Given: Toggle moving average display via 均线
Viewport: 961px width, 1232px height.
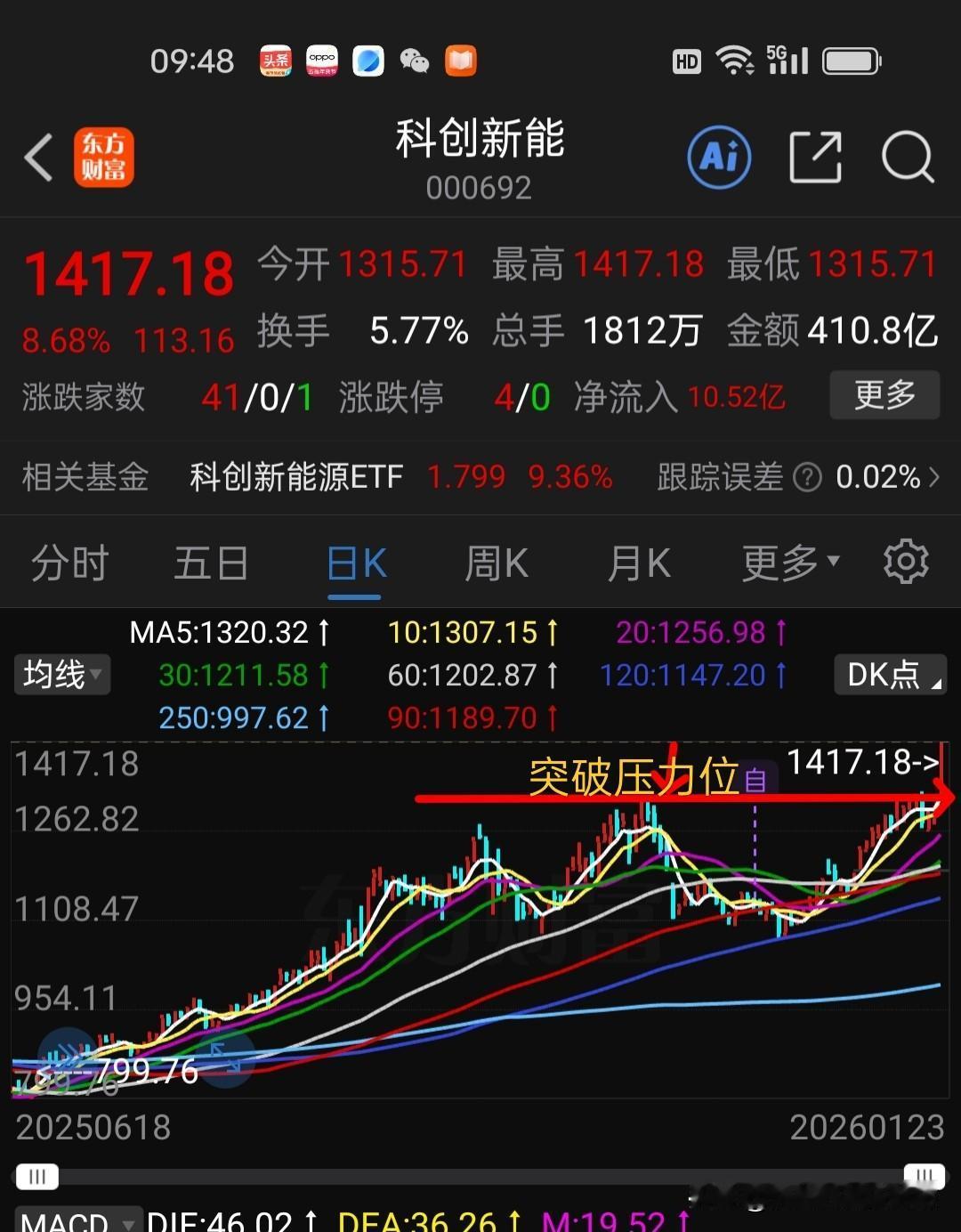Looking at the screenshot, I should tap(55, 675).
